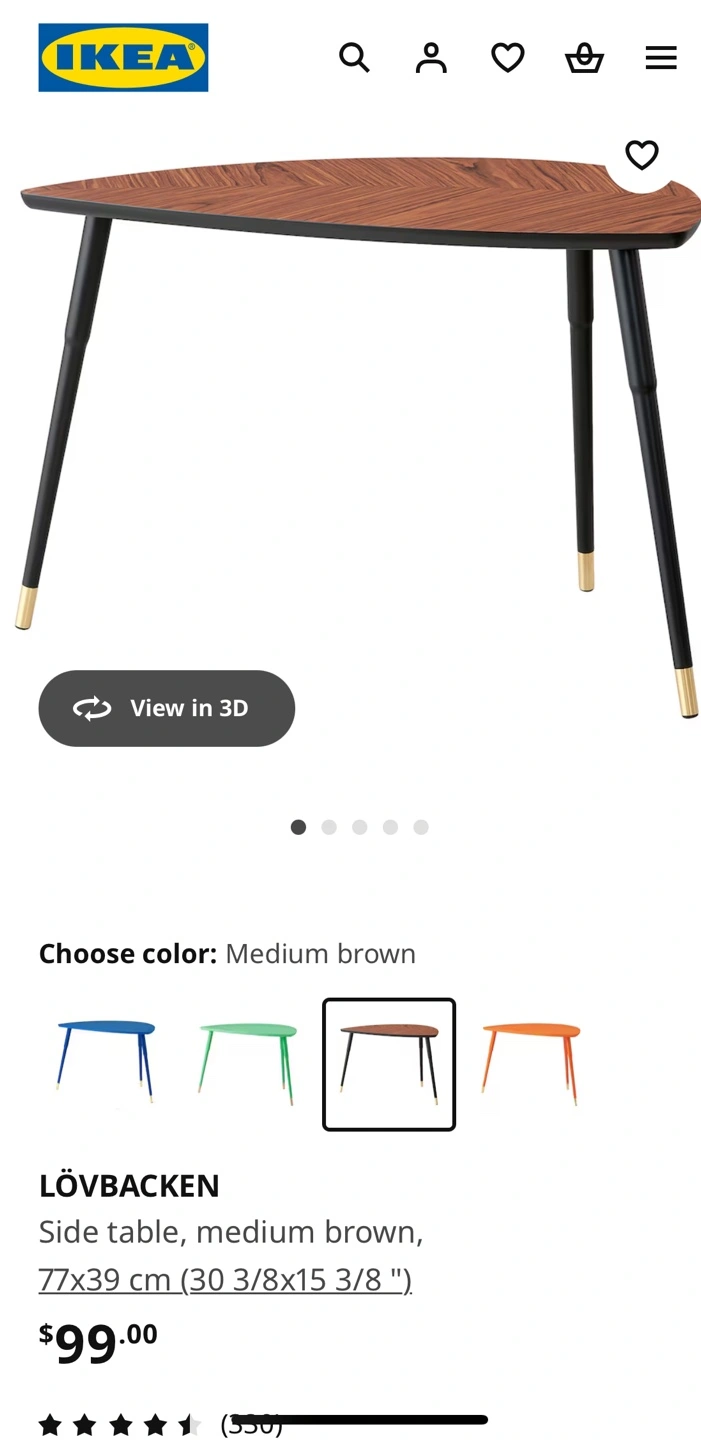
Task: Open the account profile icon
Action: click(431, 58)
